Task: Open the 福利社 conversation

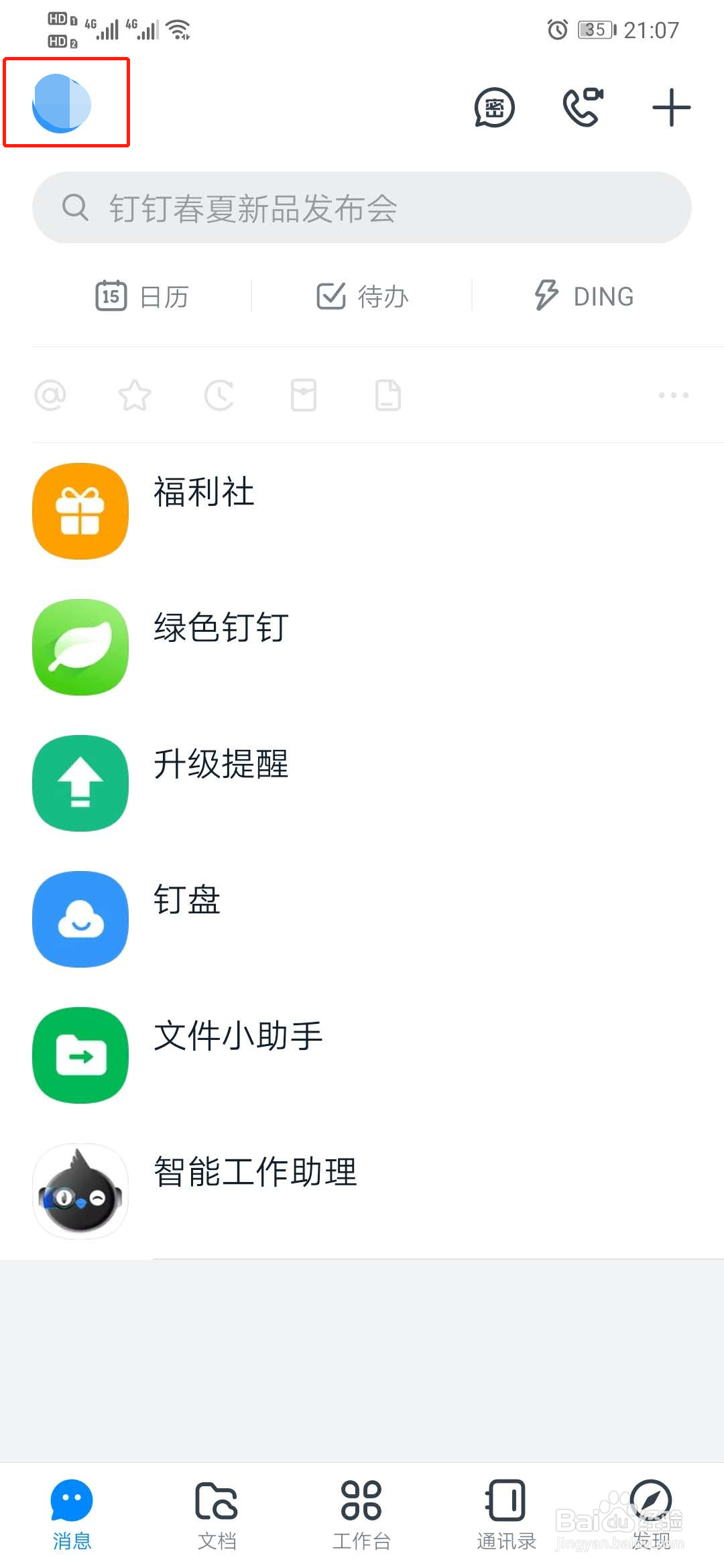Action: (362, 511)
